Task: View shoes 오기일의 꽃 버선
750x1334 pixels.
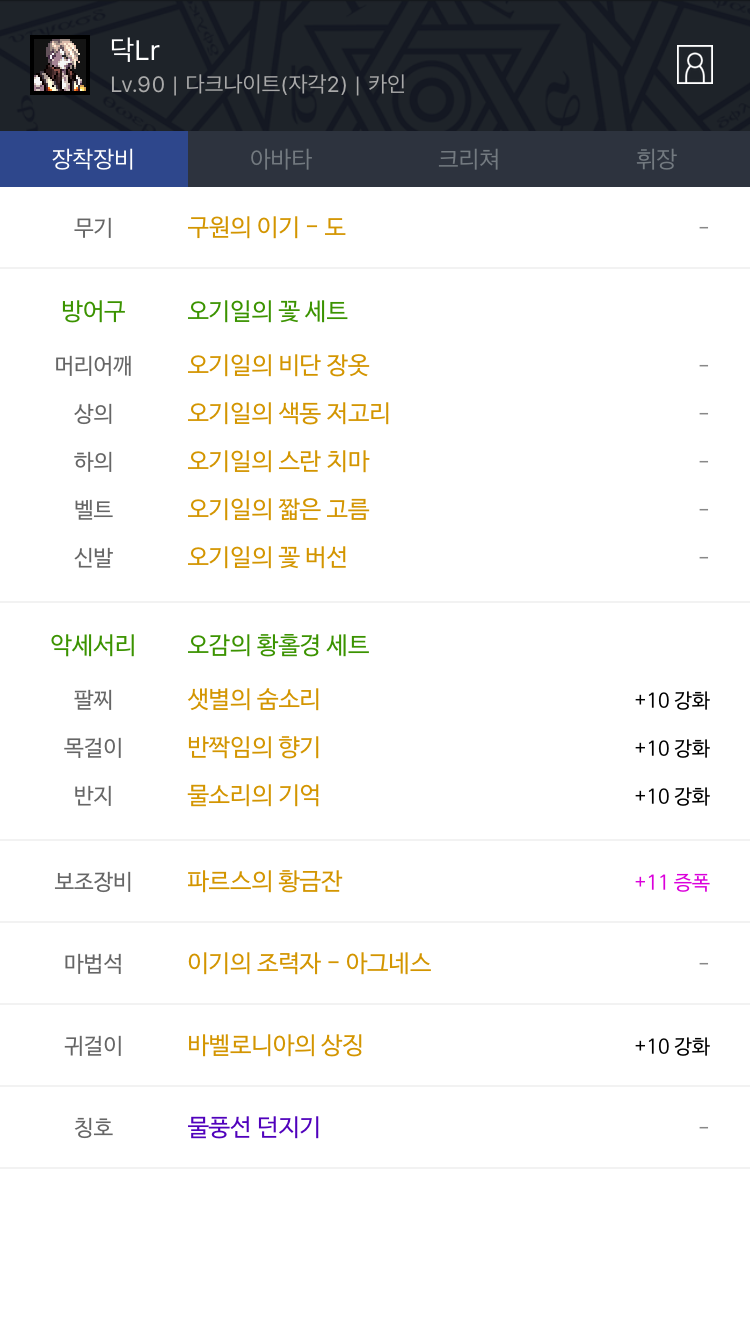Action: 375,557
